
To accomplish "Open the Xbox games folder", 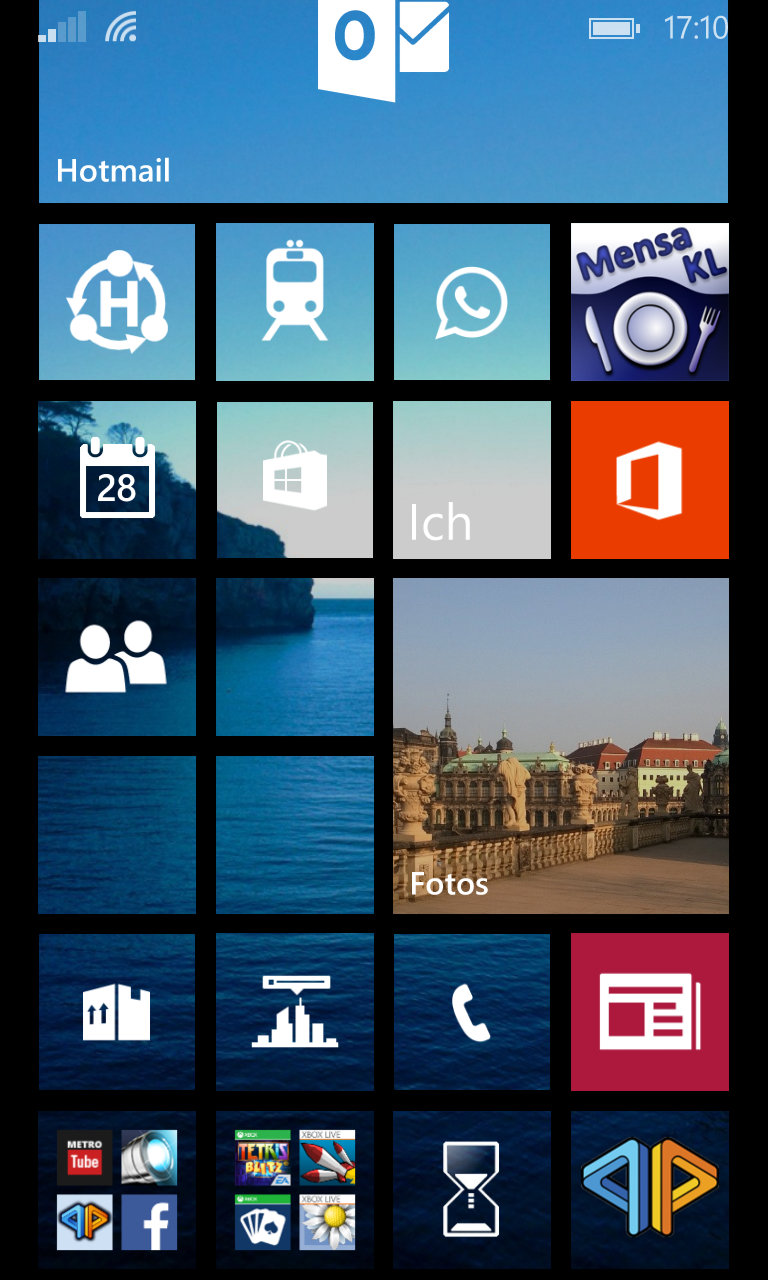I will tap(295, 1190).
